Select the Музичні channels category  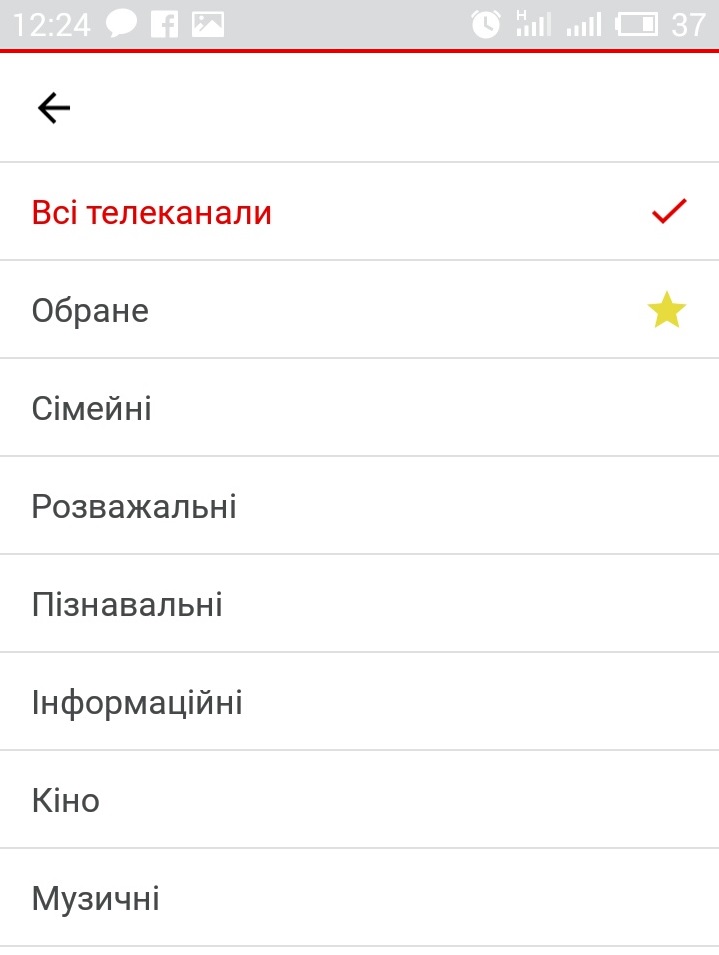[96, 899]
